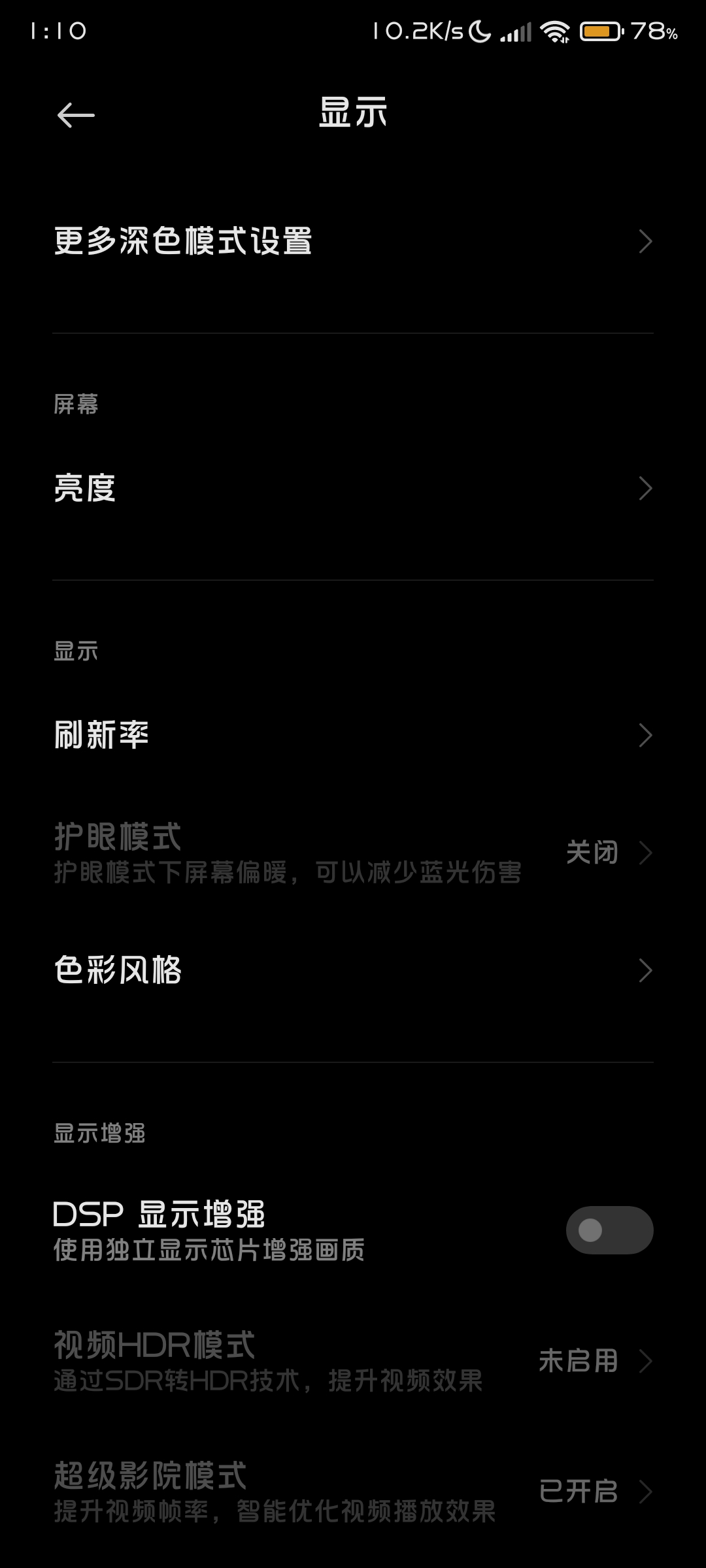Enable the DSP 显示增强 switch
Screen dimensions: 706x1568
pos(609,1230)
